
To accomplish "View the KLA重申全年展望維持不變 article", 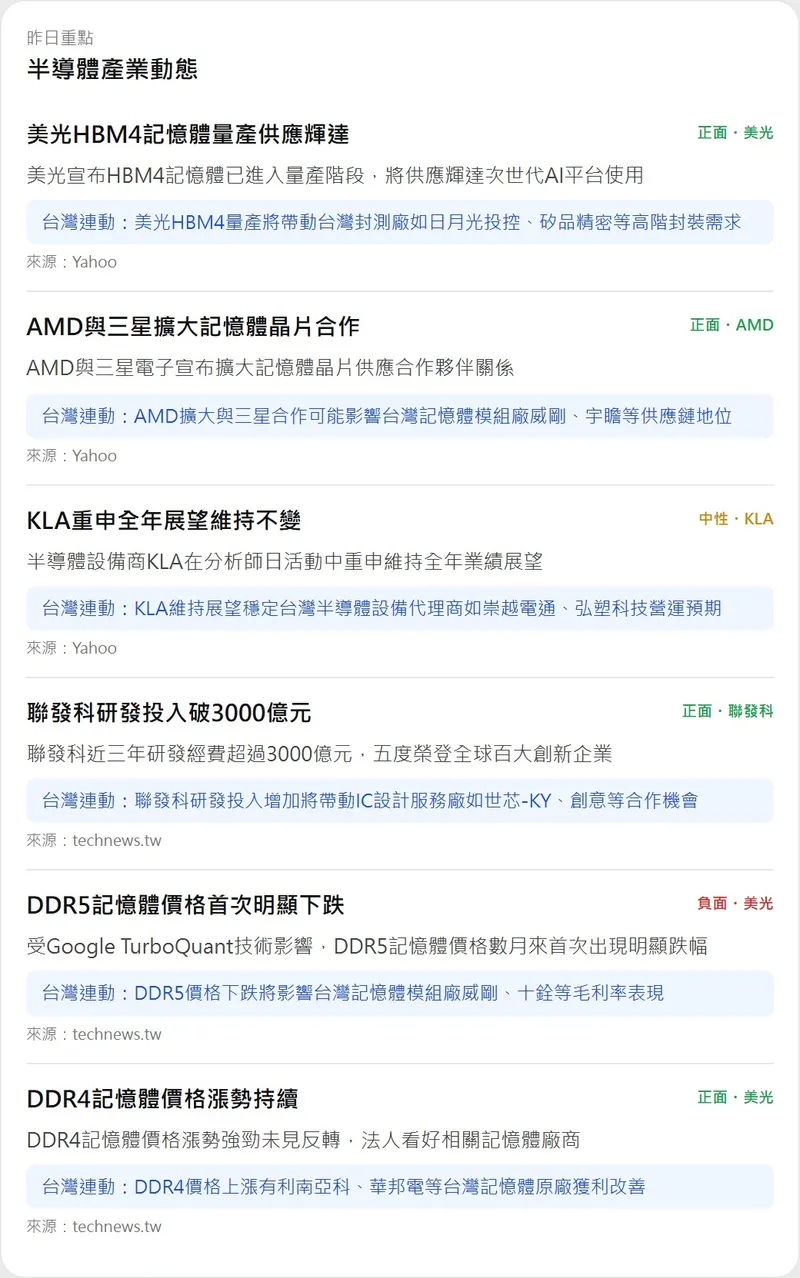I will (164, 520).
